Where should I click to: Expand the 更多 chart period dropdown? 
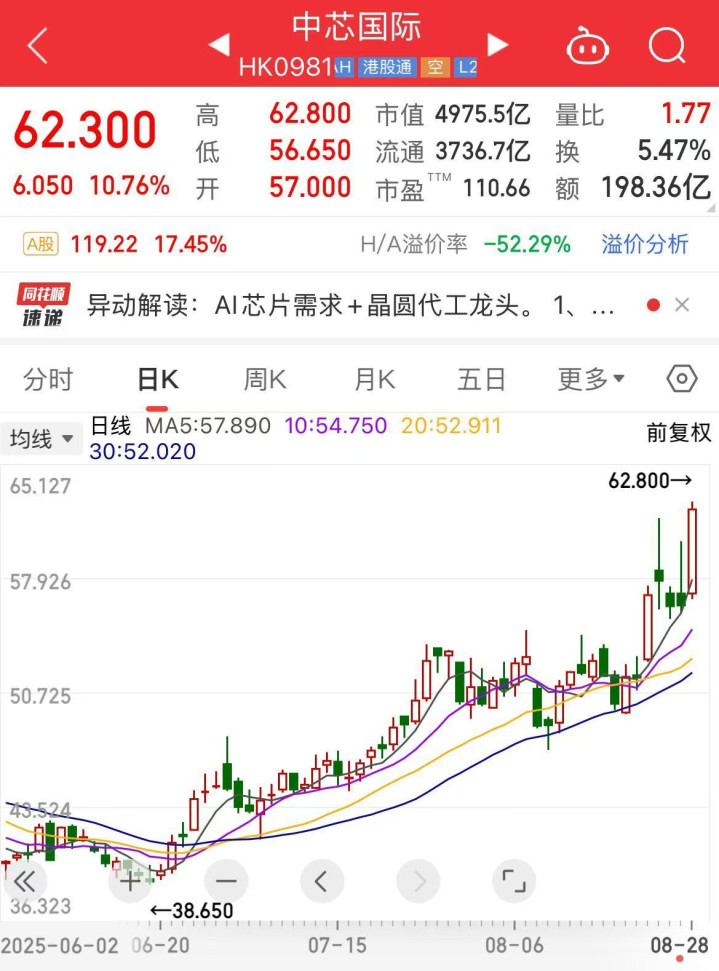coord(591,380)
